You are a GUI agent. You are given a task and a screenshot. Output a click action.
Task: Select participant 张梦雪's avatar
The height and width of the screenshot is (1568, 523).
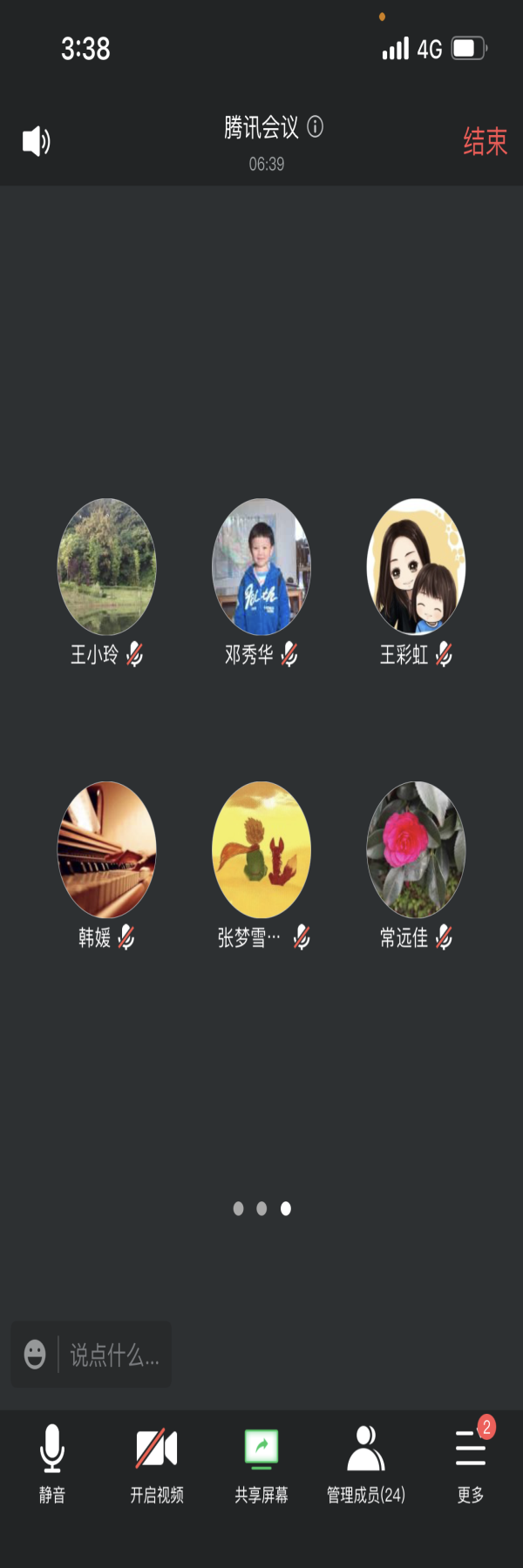[261, 849]
